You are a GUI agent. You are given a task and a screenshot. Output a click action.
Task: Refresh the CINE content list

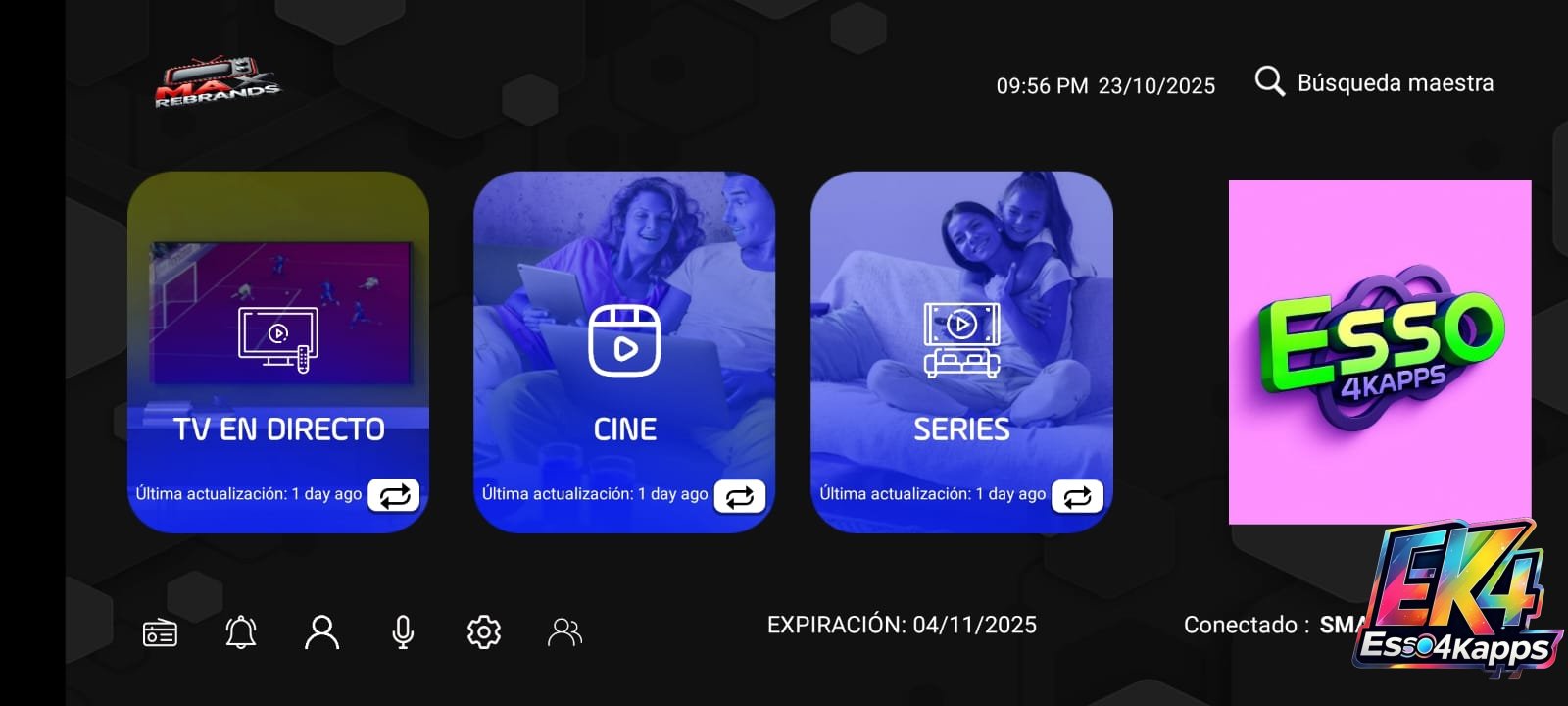tap(740, 497)
